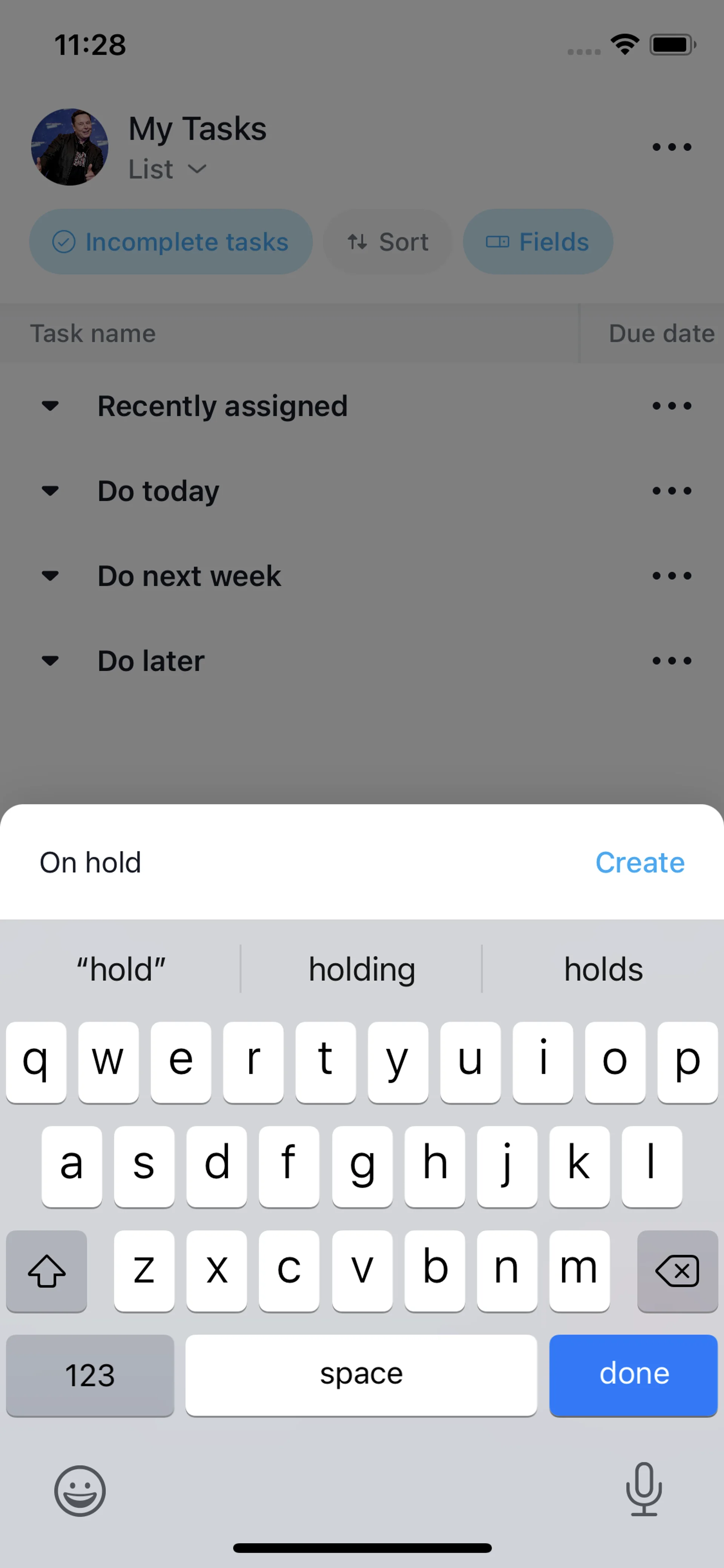Open the Incomplete tasks filter chip
724x1568 pixels.
171,242
